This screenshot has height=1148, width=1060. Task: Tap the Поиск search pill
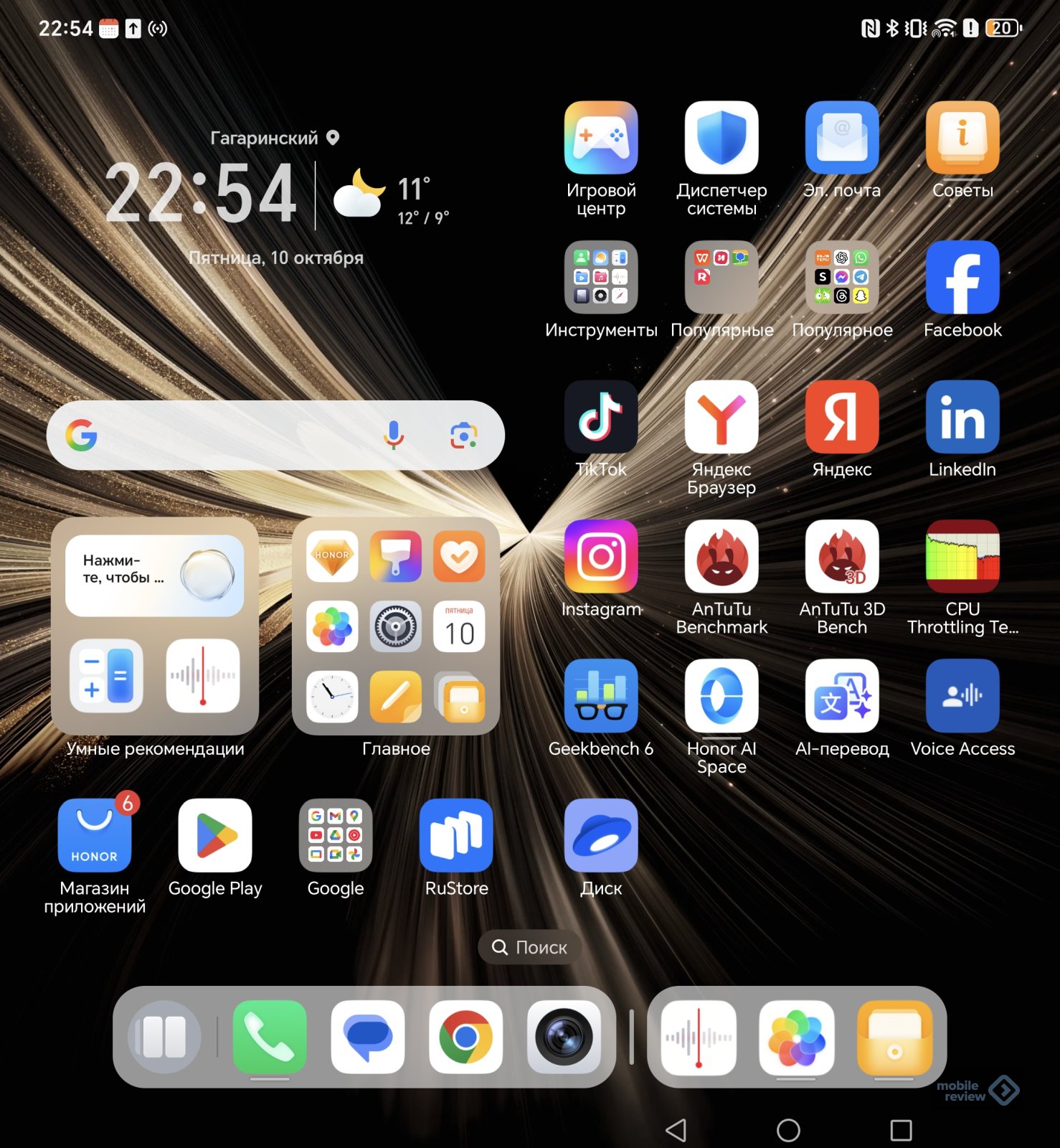(529, 947)
